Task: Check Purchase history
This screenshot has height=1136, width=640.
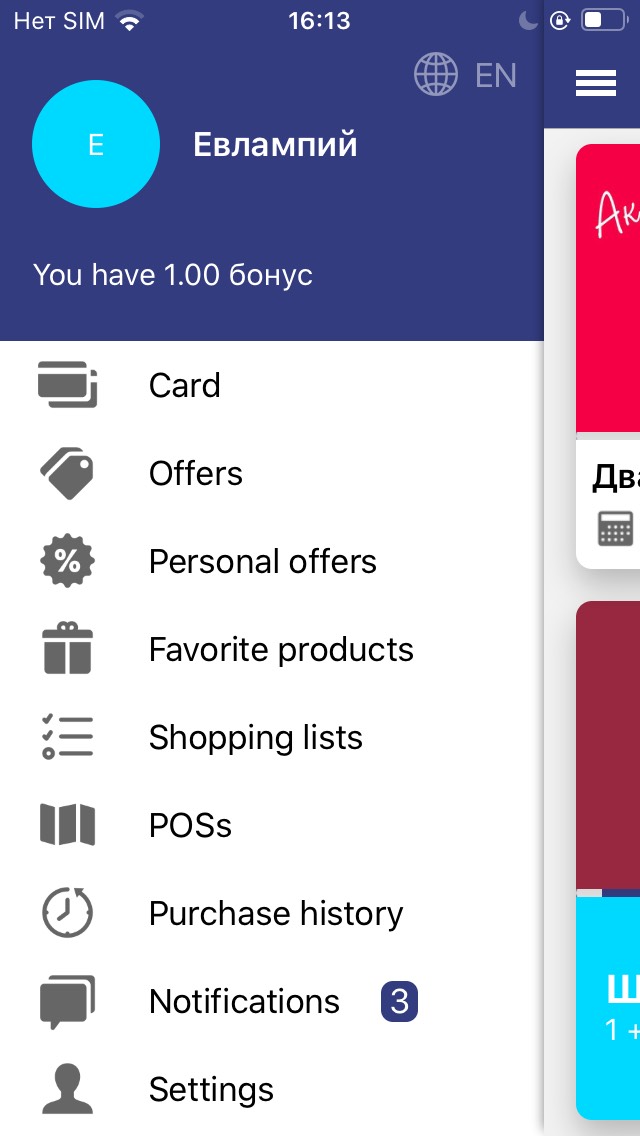Action: point(272,913)
